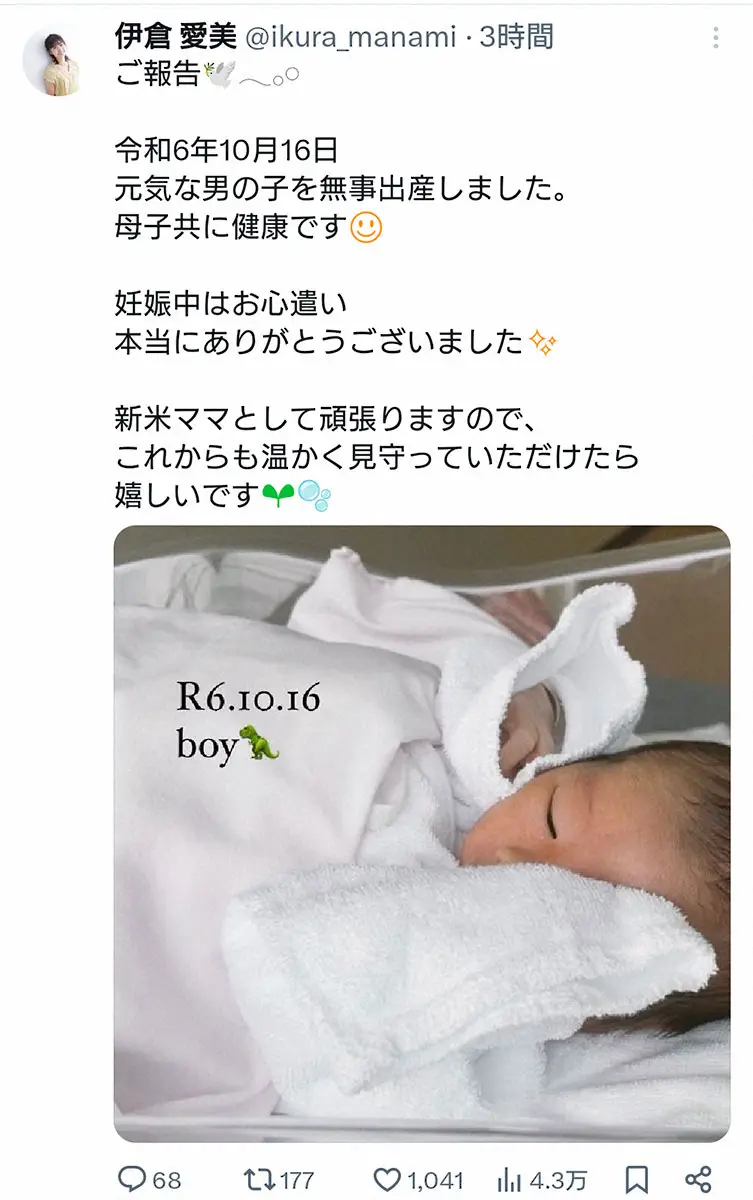Open 伊倉 愛美's profile picture
The image size is (753, 1200).
point(51,62)
